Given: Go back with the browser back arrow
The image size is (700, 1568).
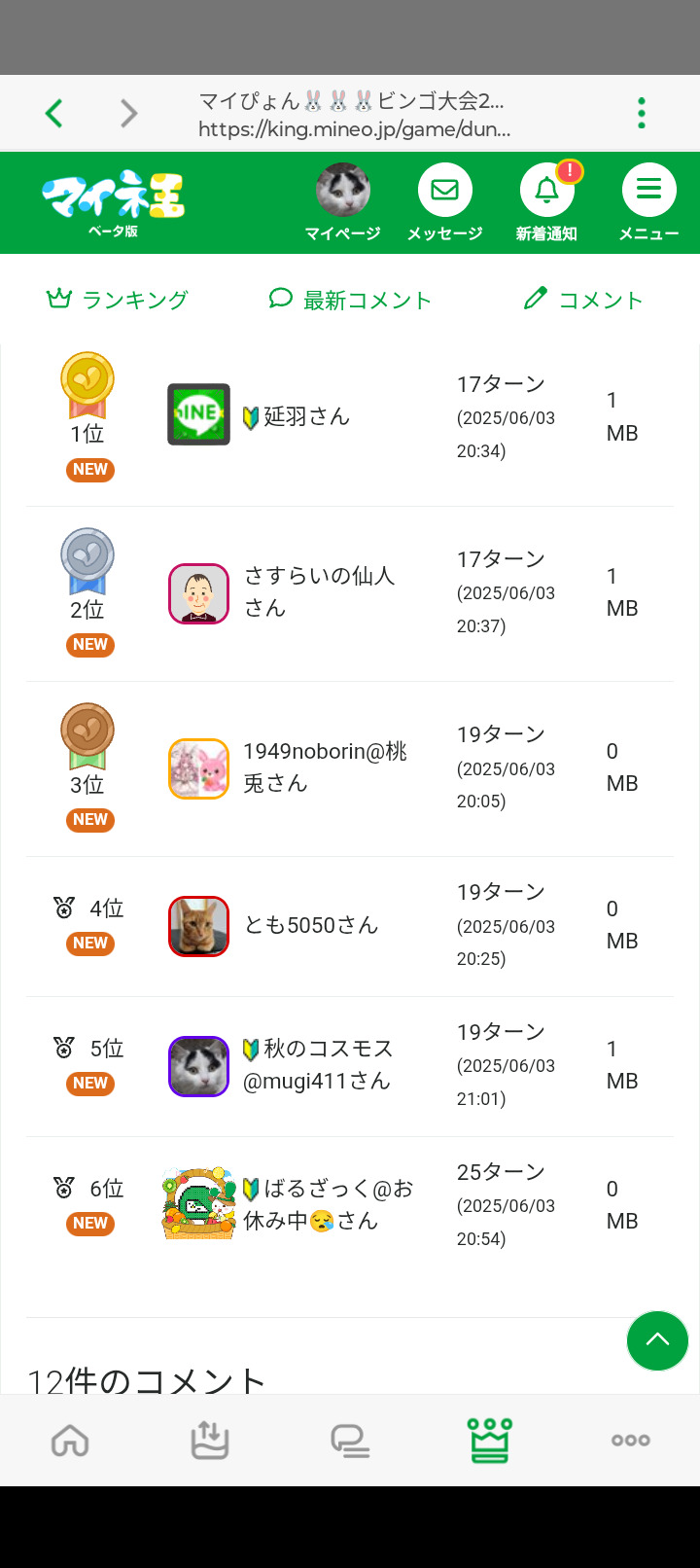Looking at the screenshot, I should click(x=54, y=114).
